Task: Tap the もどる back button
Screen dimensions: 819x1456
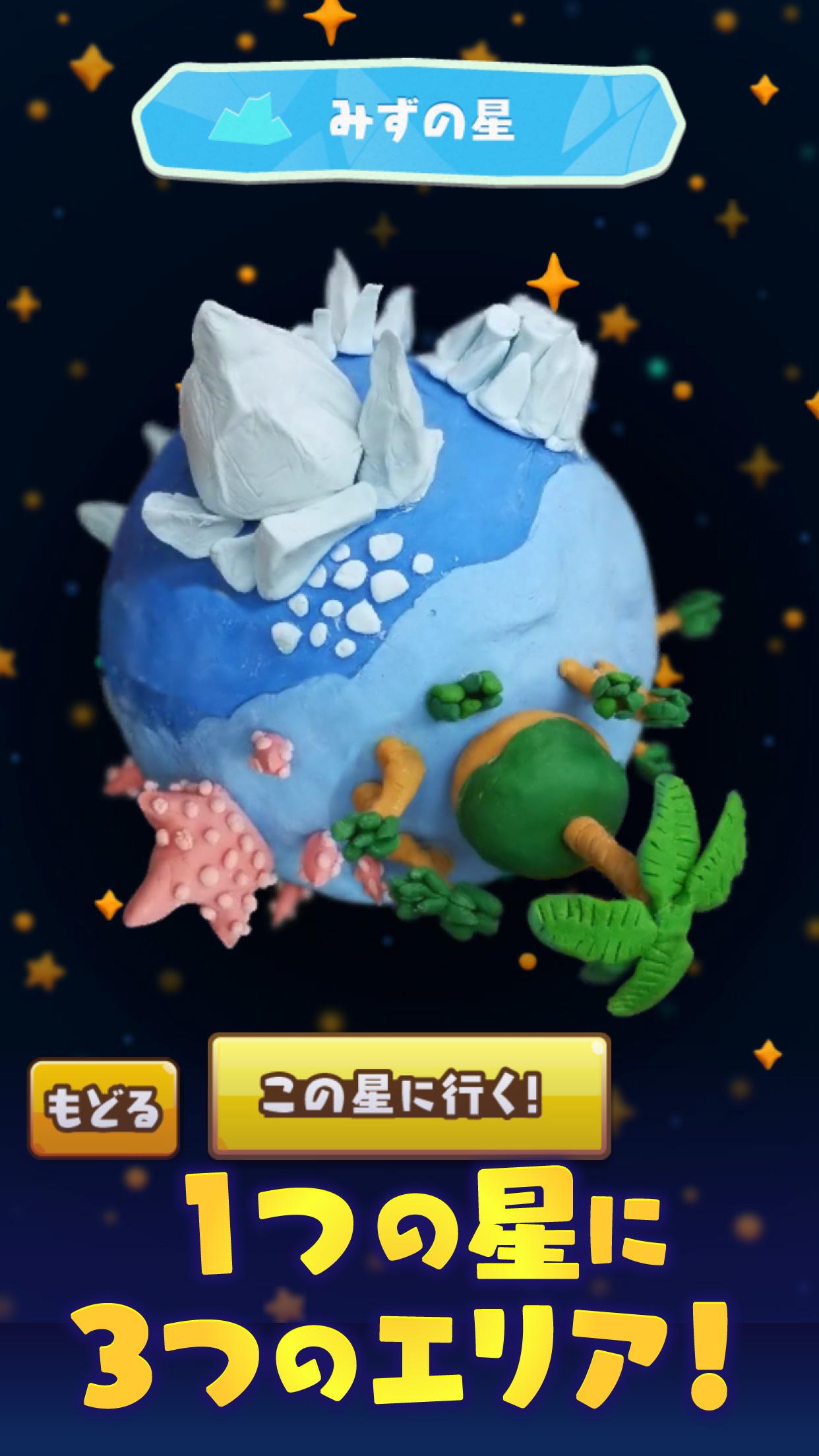Action: pos(104,1108)
